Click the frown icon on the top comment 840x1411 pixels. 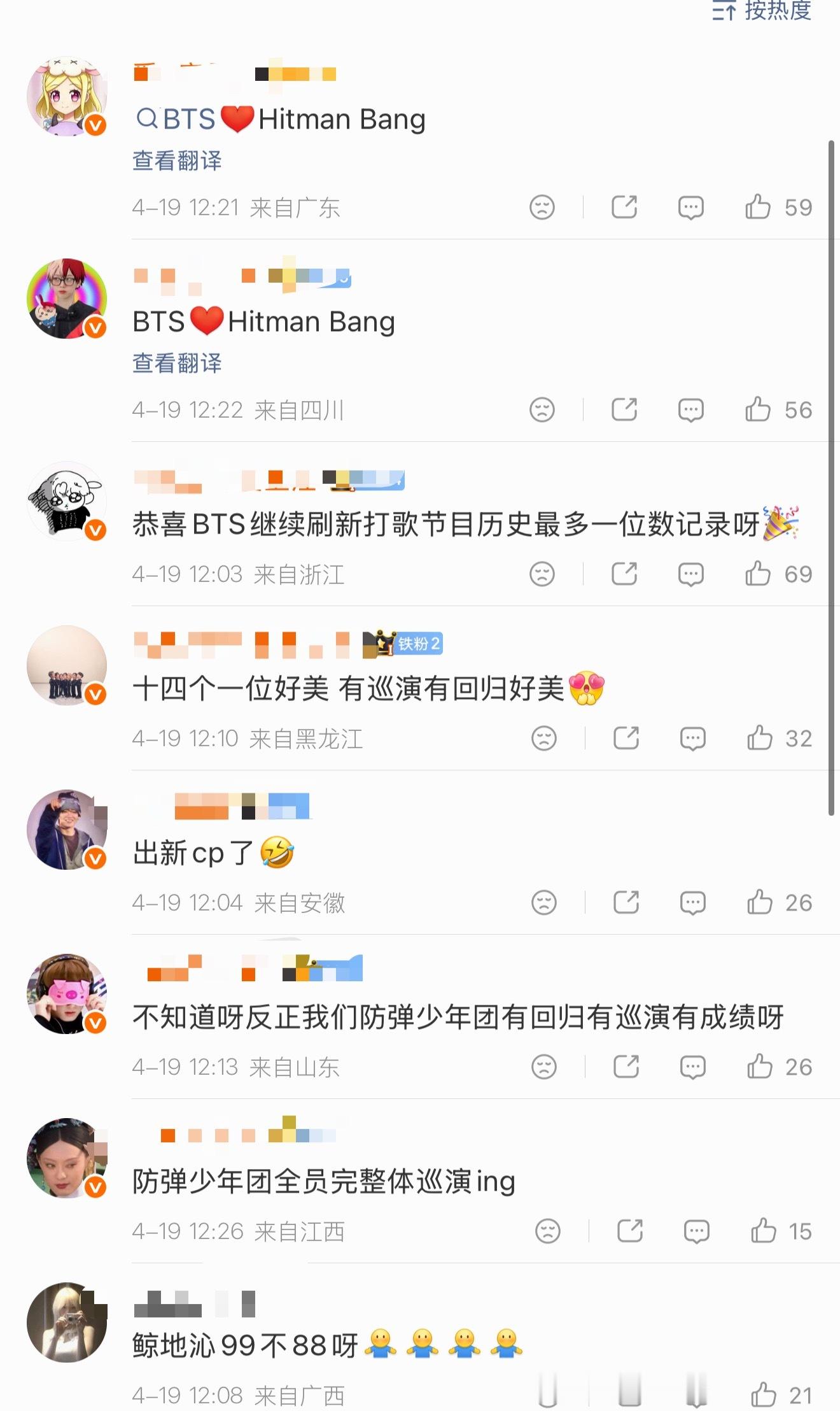pos(542,206)
